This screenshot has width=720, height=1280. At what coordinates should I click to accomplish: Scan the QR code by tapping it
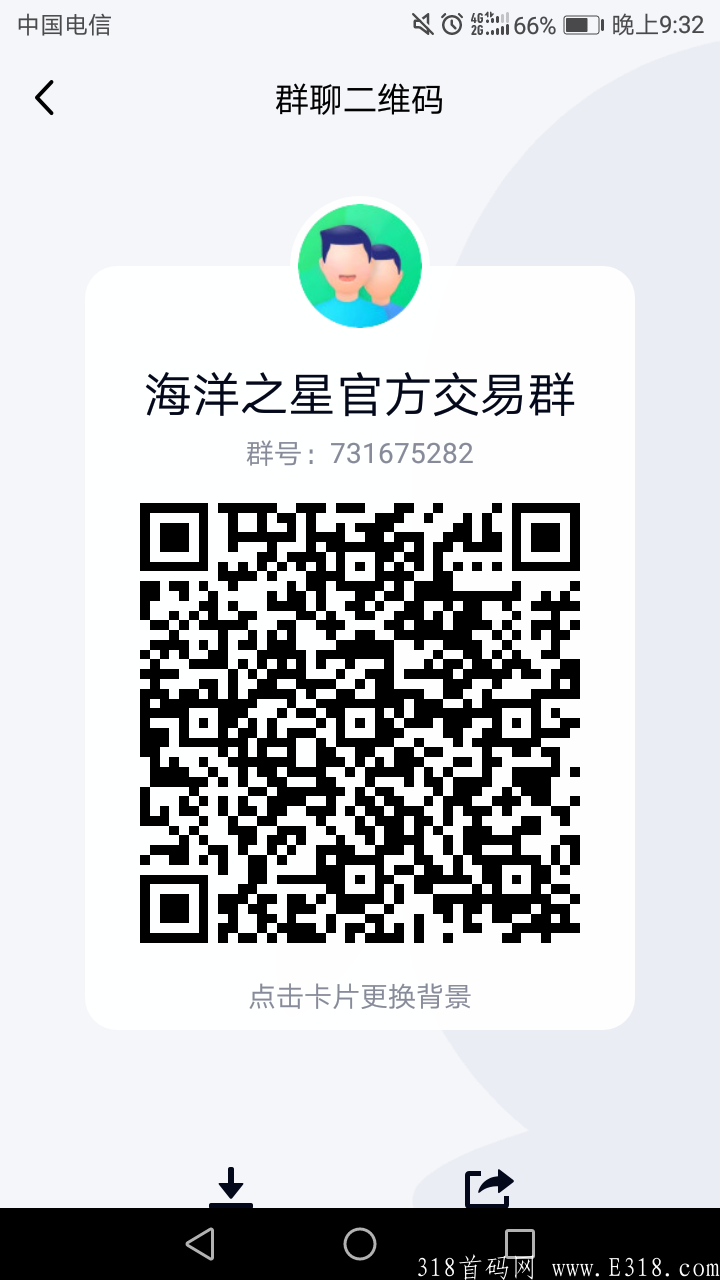[x=360, y=722]
